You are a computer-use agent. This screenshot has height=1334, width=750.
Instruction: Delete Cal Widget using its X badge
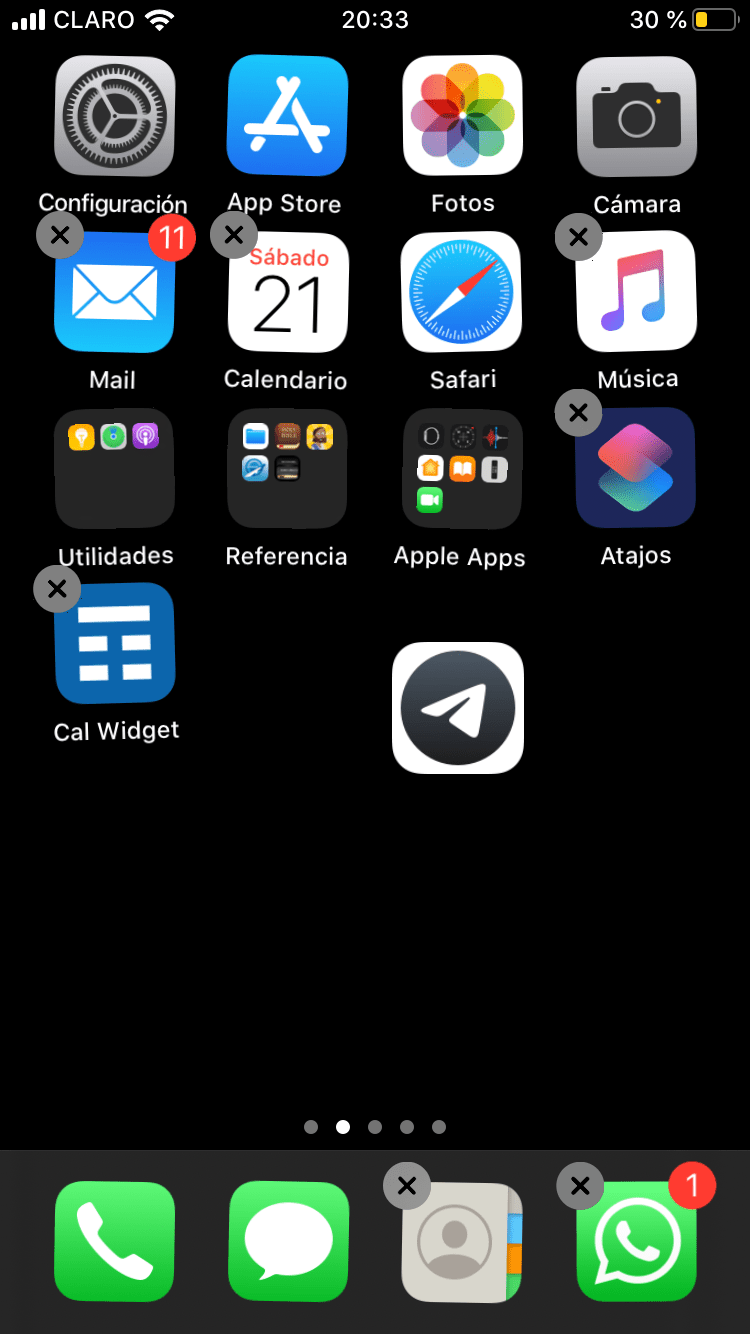57,589
